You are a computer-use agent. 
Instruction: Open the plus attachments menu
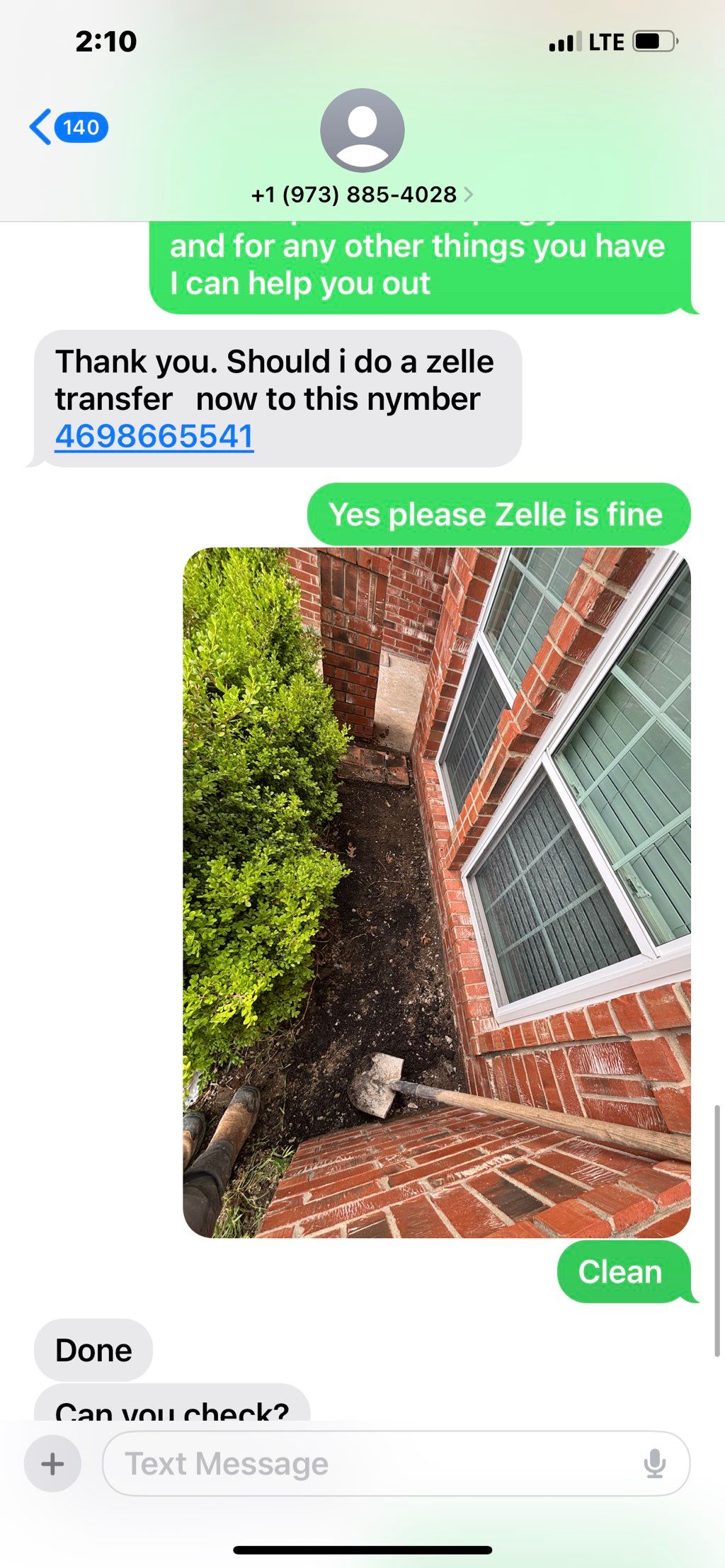coord(52,1463)
